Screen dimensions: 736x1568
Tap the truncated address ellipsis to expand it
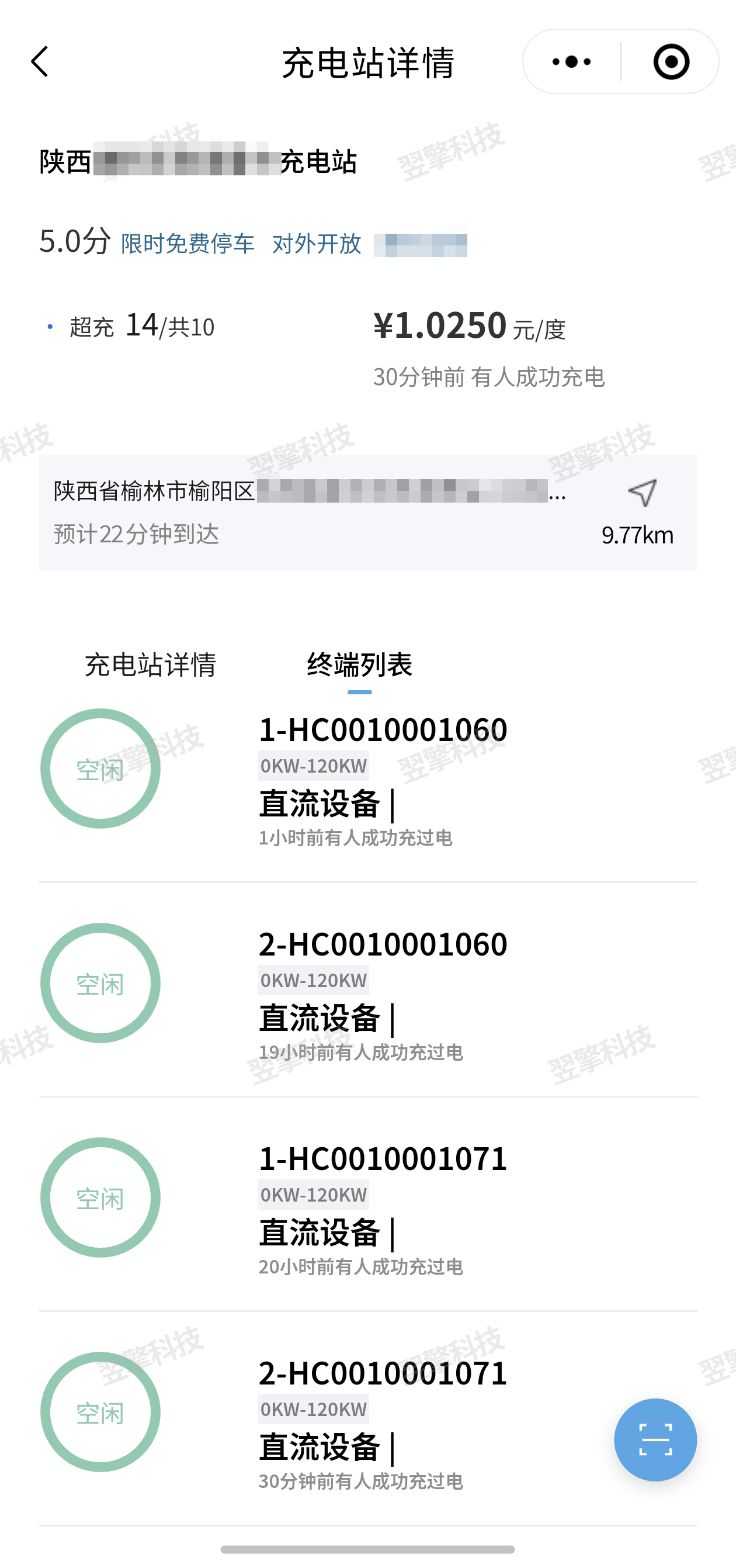pos(557,493)
